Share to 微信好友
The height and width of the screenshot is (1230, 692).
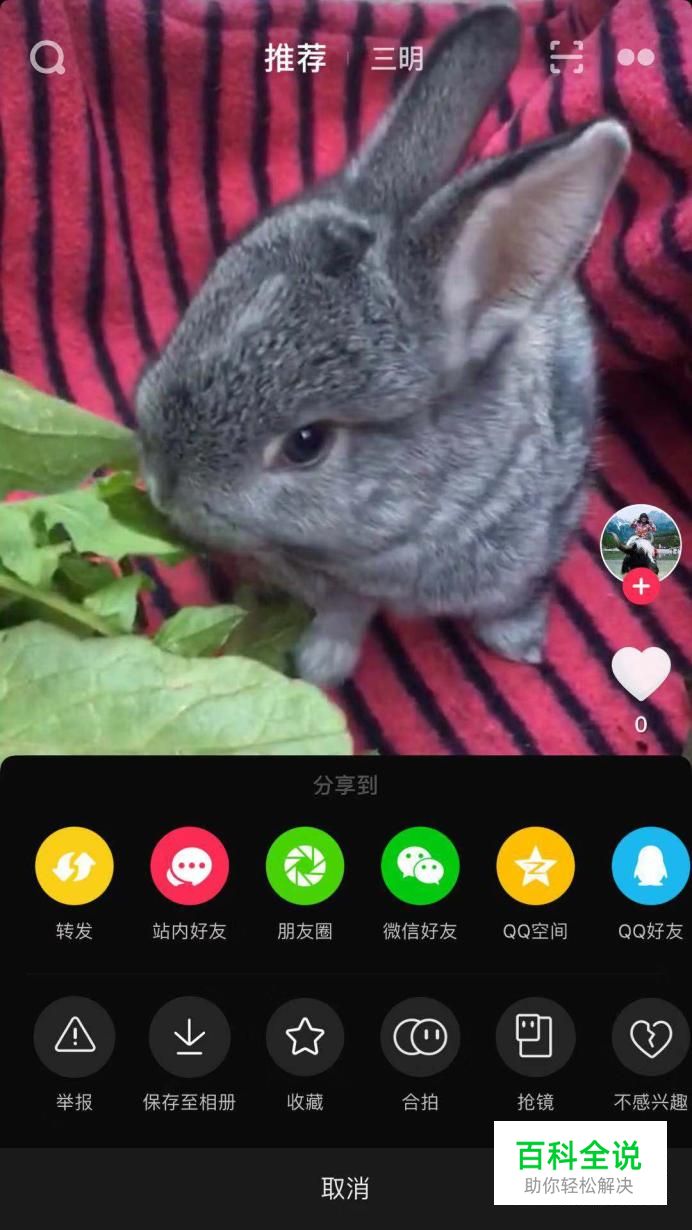[x=420, y=866]
